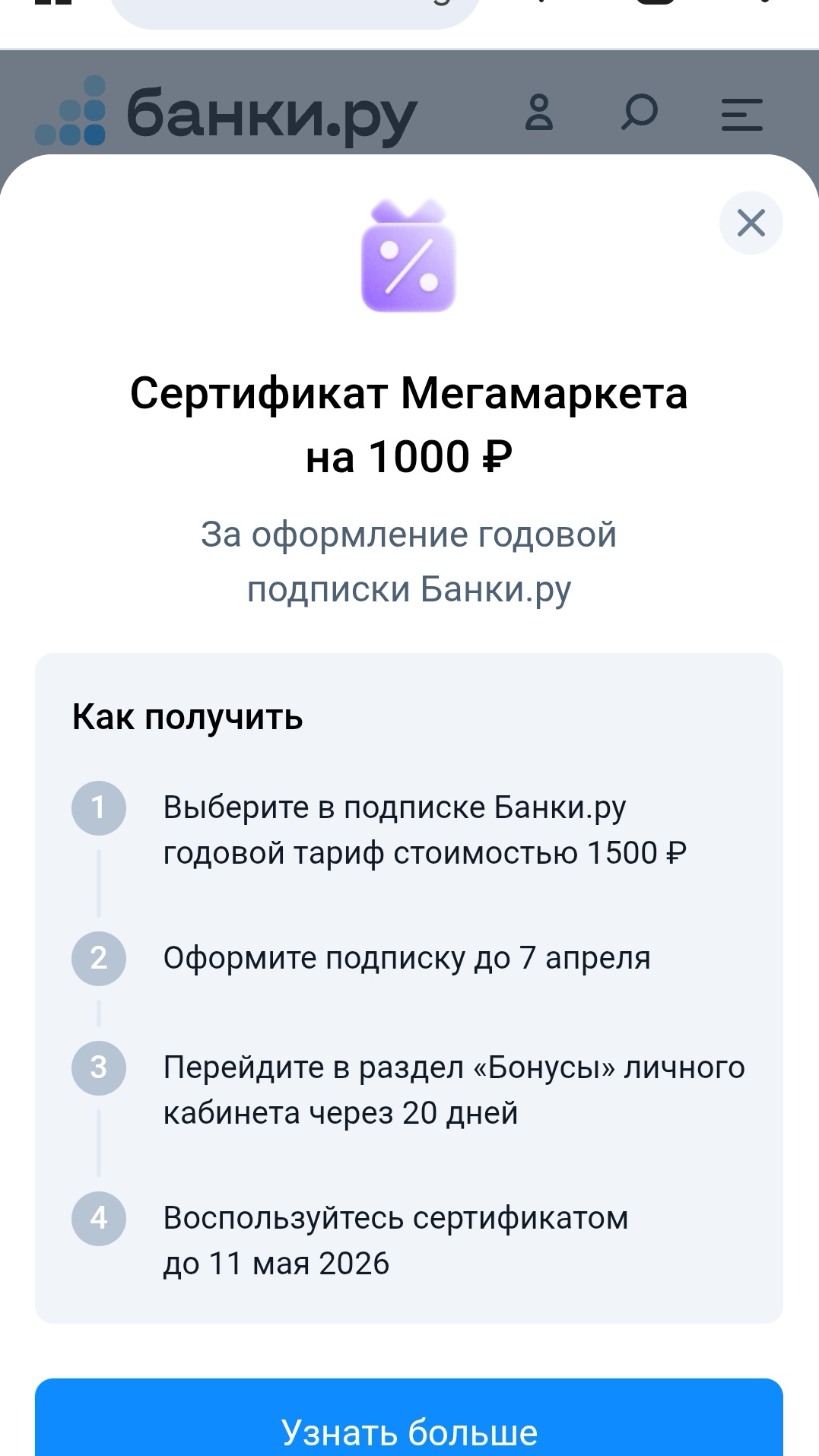The height and width of the screenshot is (1456, 819).
Task: Click the Как получить heading
Action: click(186, 715)
